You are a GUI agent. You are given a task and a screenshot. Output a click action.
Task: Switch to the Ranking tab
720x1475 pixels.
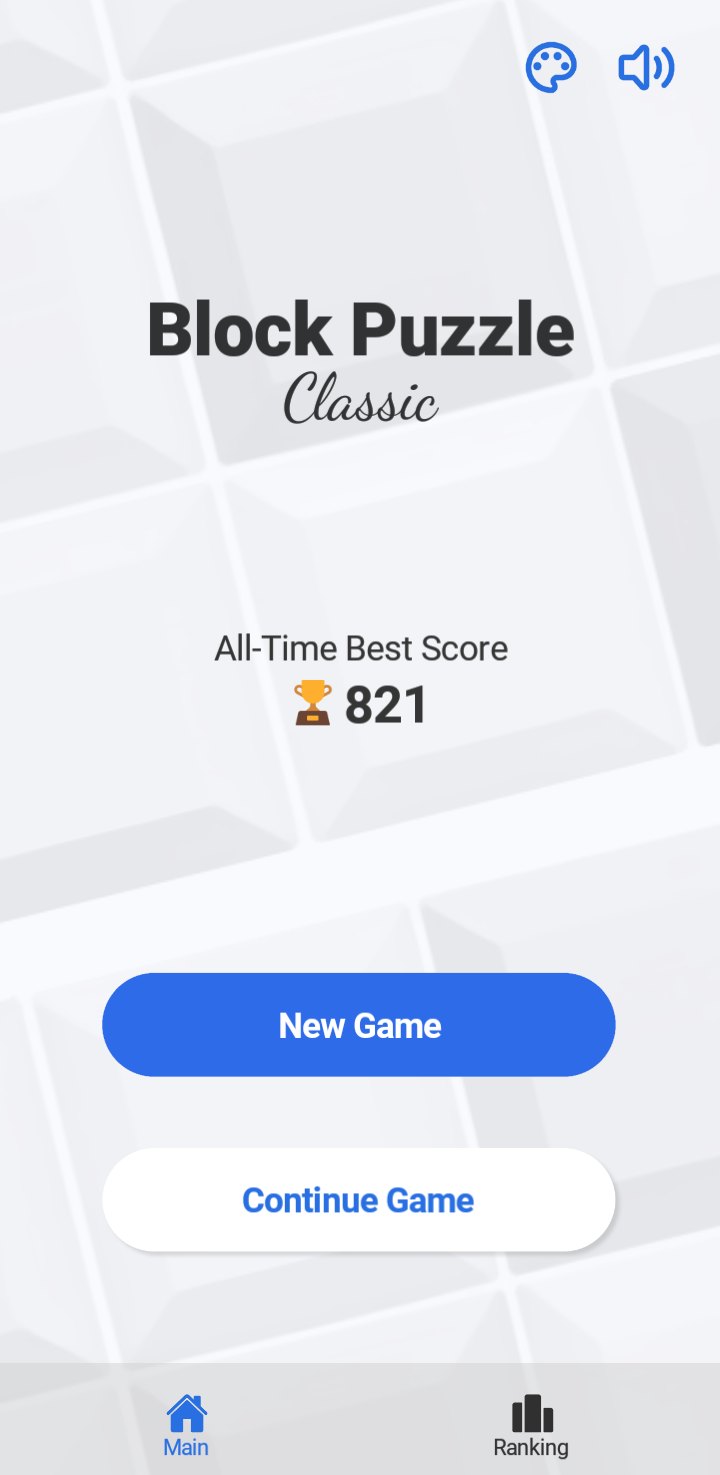(x=531, y=1426)
